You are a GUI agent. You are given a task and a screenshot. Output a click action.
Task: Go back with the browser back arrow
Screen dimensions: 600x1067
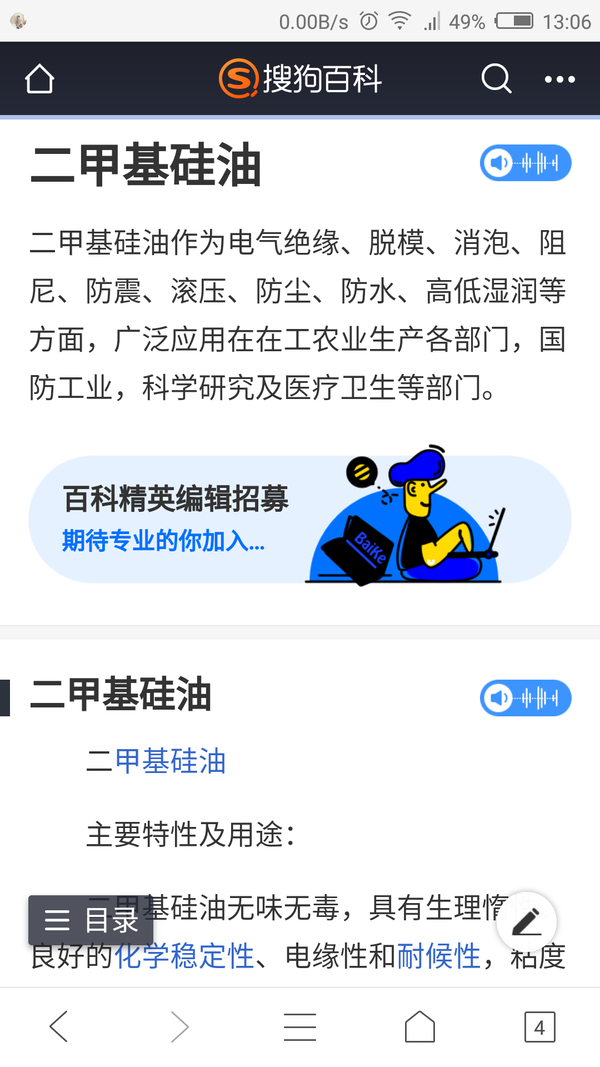[59, 1026]
